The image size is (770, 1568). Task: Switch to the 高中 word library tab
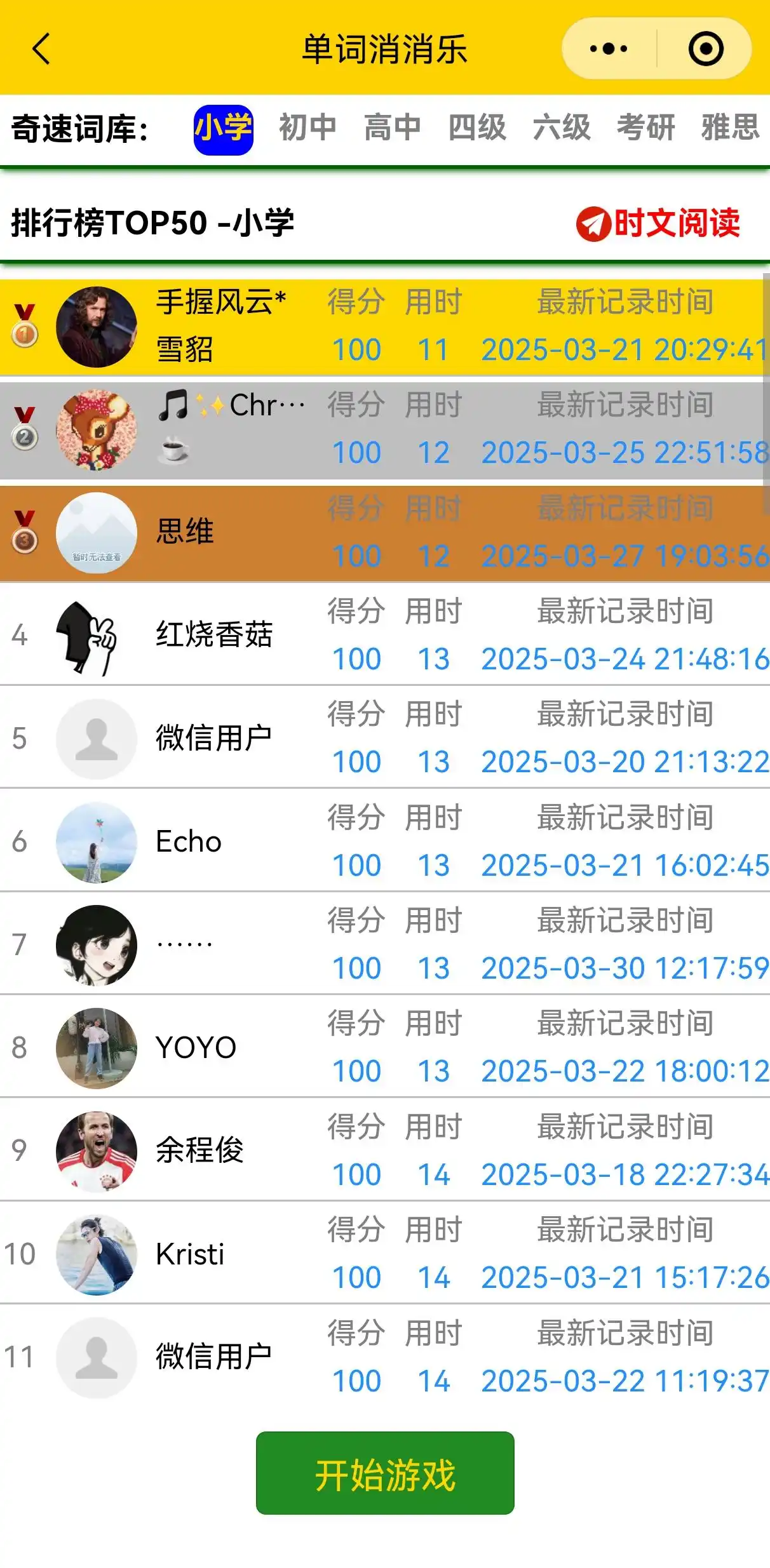(x=392, y=128)
